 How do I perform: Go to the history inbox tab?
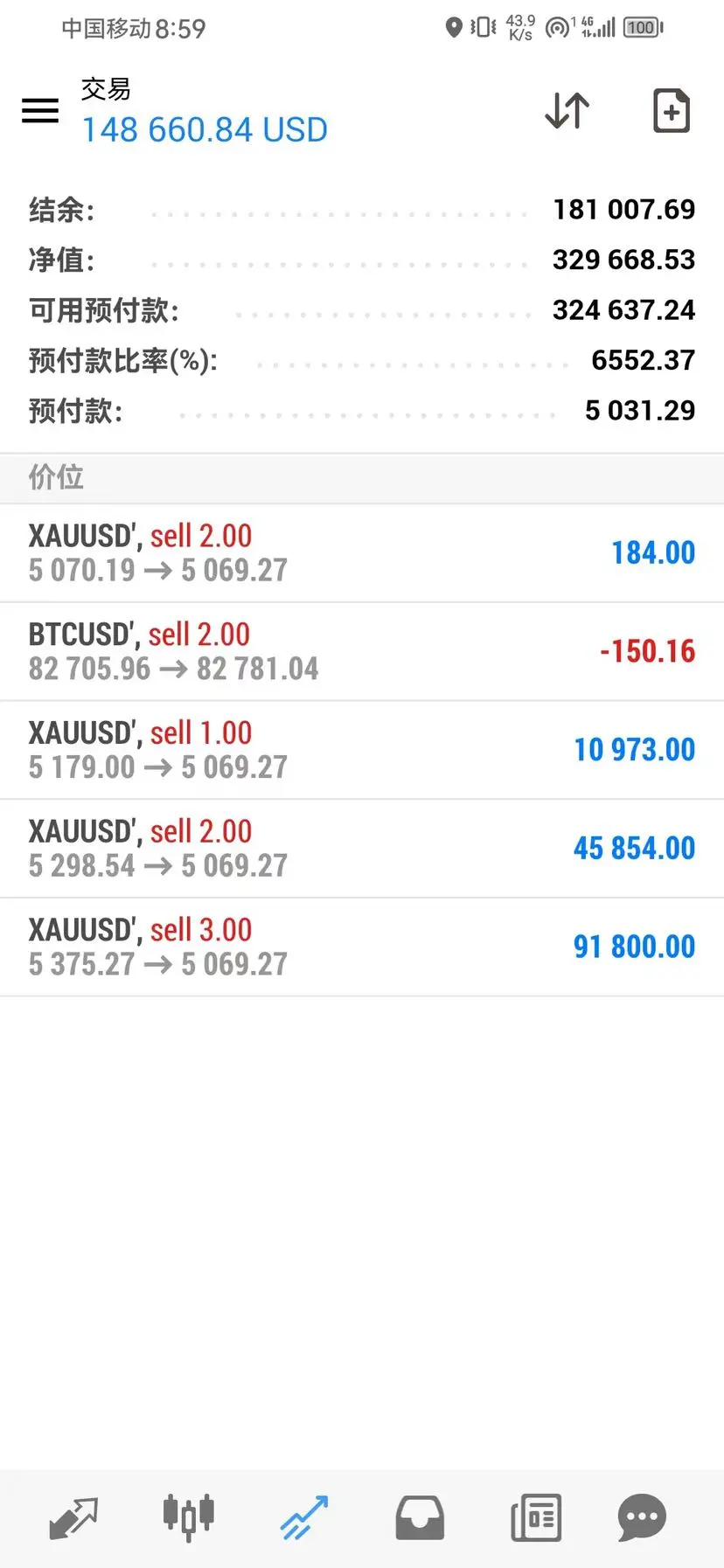point(420,1517)
